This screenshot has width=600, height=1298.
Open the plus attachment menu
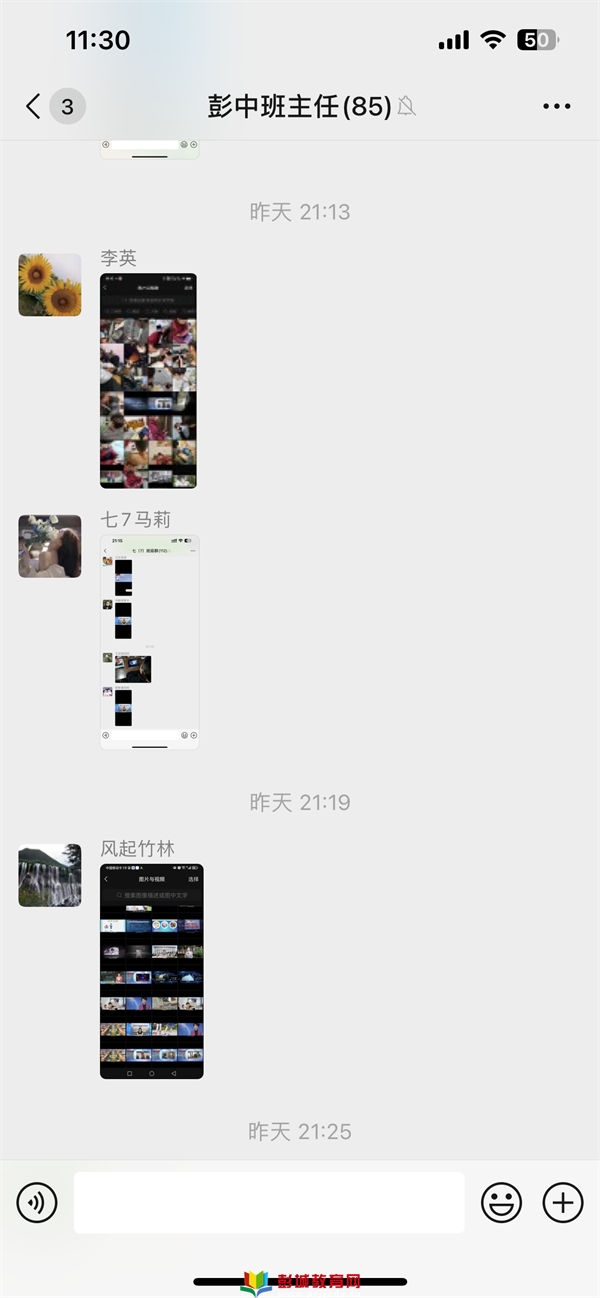click(x=562, y=1202)
